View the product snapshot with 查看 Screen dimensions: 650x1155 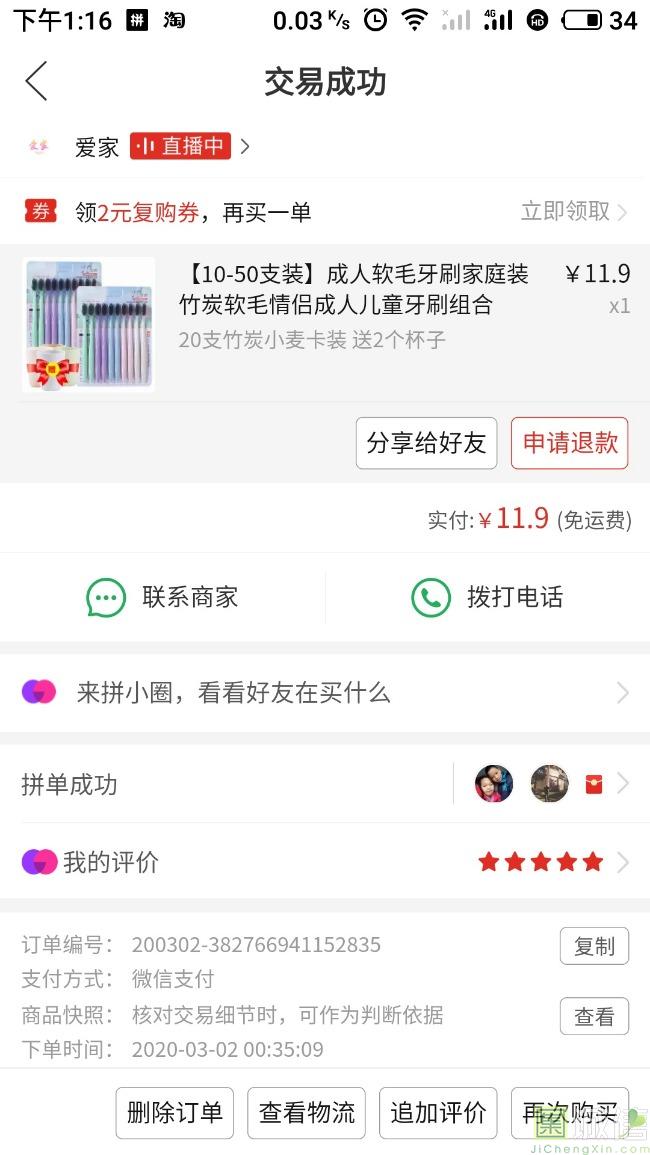[593, 1017]
